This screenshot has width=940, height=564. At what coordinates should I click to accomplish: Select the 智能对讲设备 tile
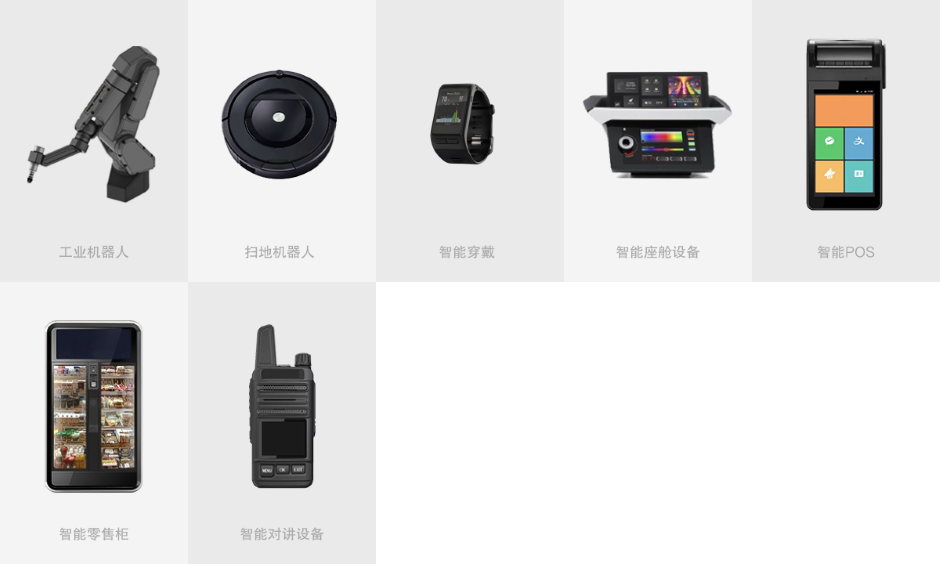click(281, 422)
